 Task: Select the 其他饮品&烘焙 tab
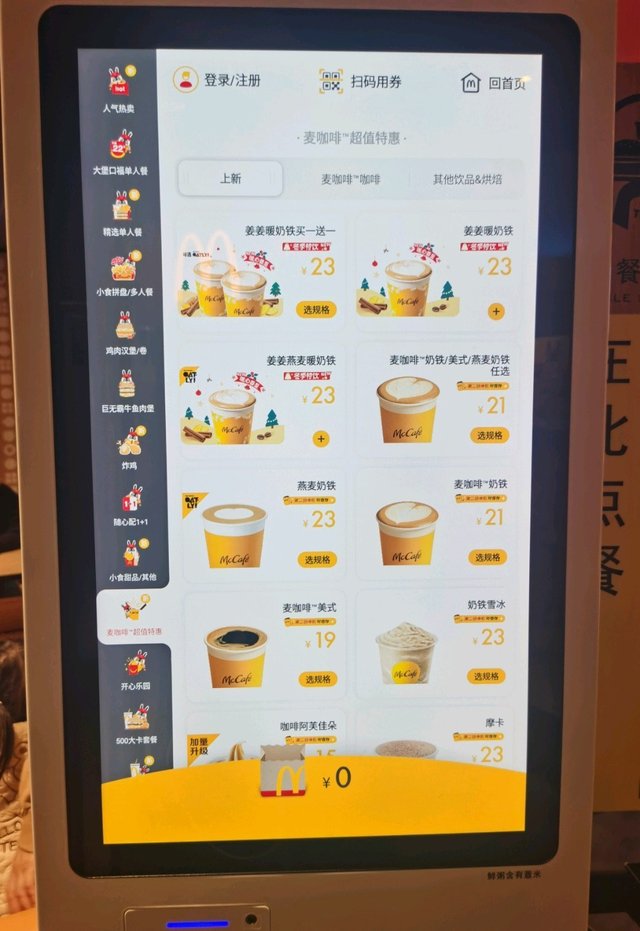point(467,180)
